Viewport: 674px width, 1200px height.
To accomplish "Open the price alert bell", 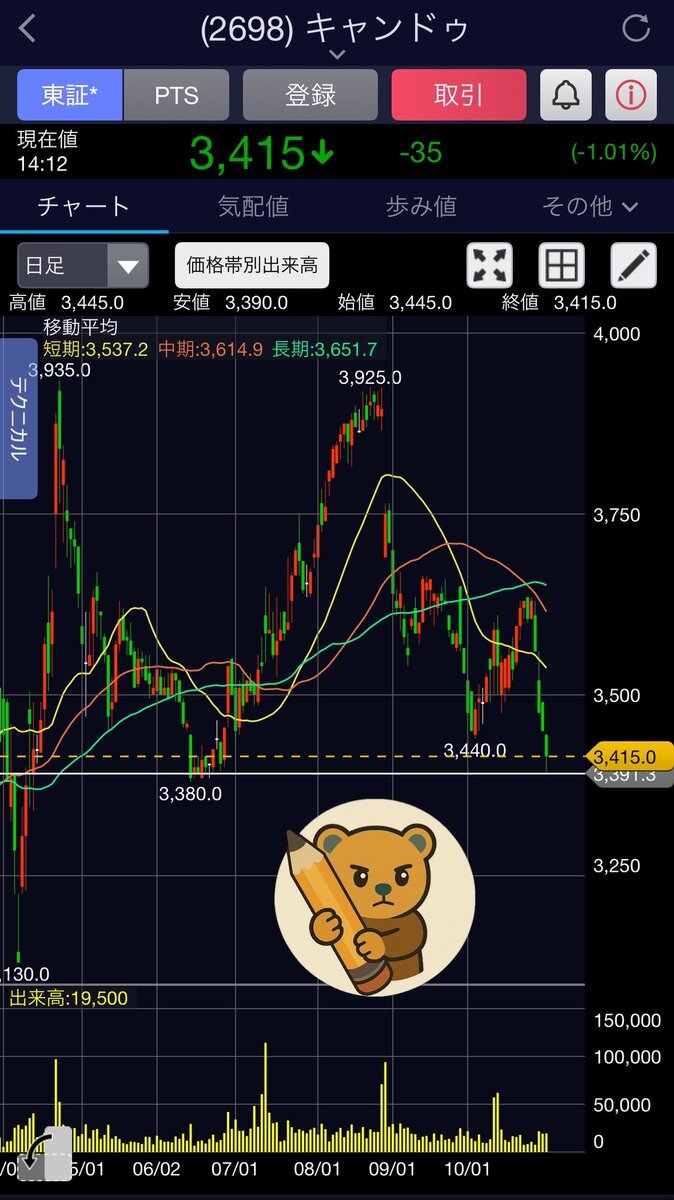I will coord(566,95).
